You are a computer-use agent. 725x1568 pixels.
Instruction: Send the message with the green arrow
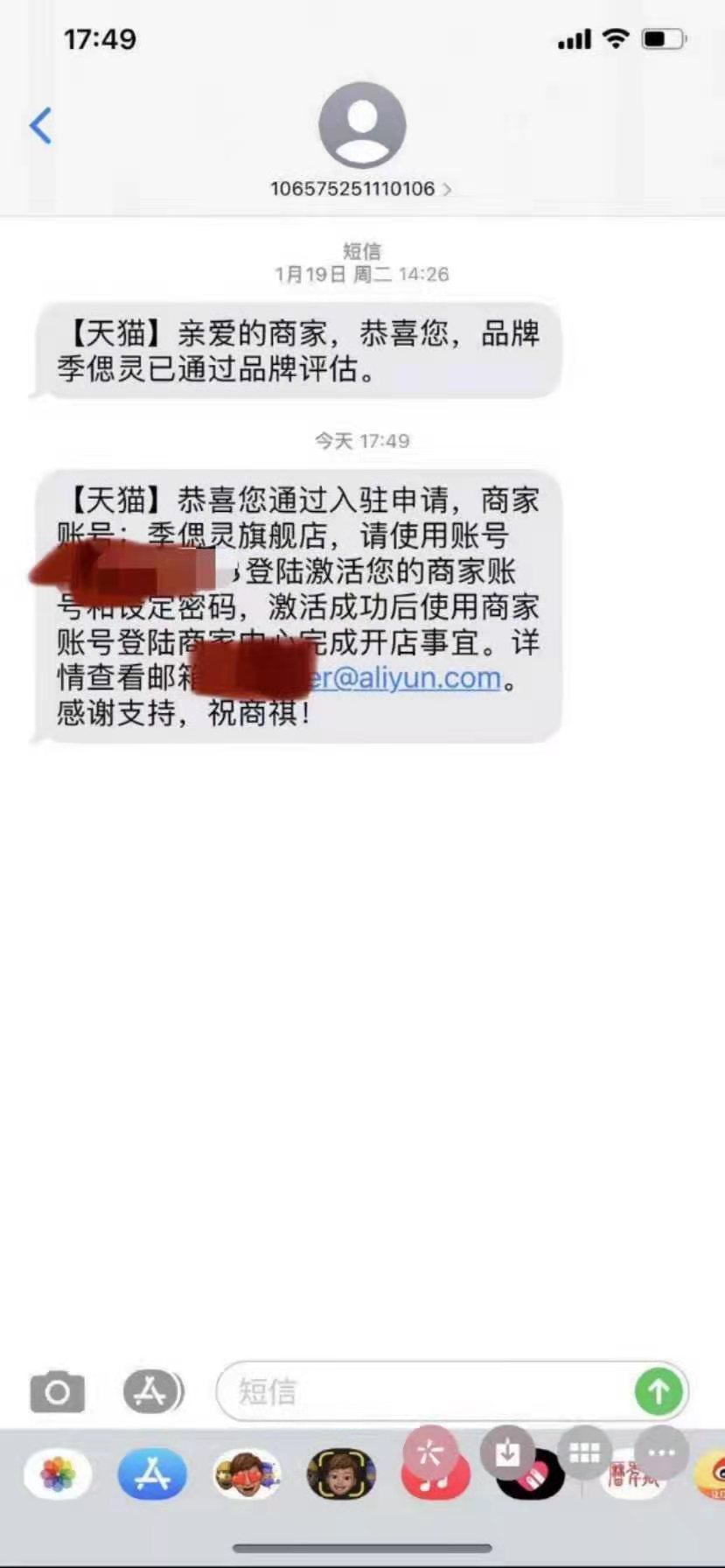(659, 1390)
